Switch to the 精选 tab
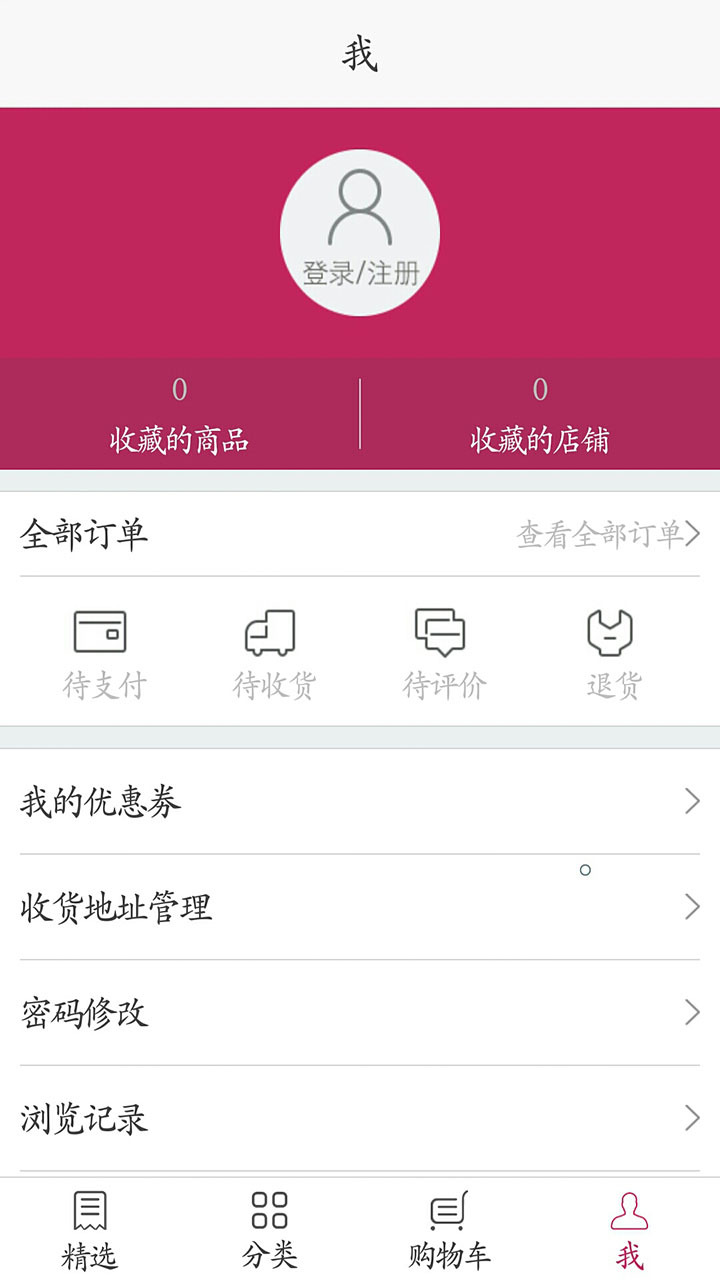Screen dimensions: 720x1280 coord(90,1229)
